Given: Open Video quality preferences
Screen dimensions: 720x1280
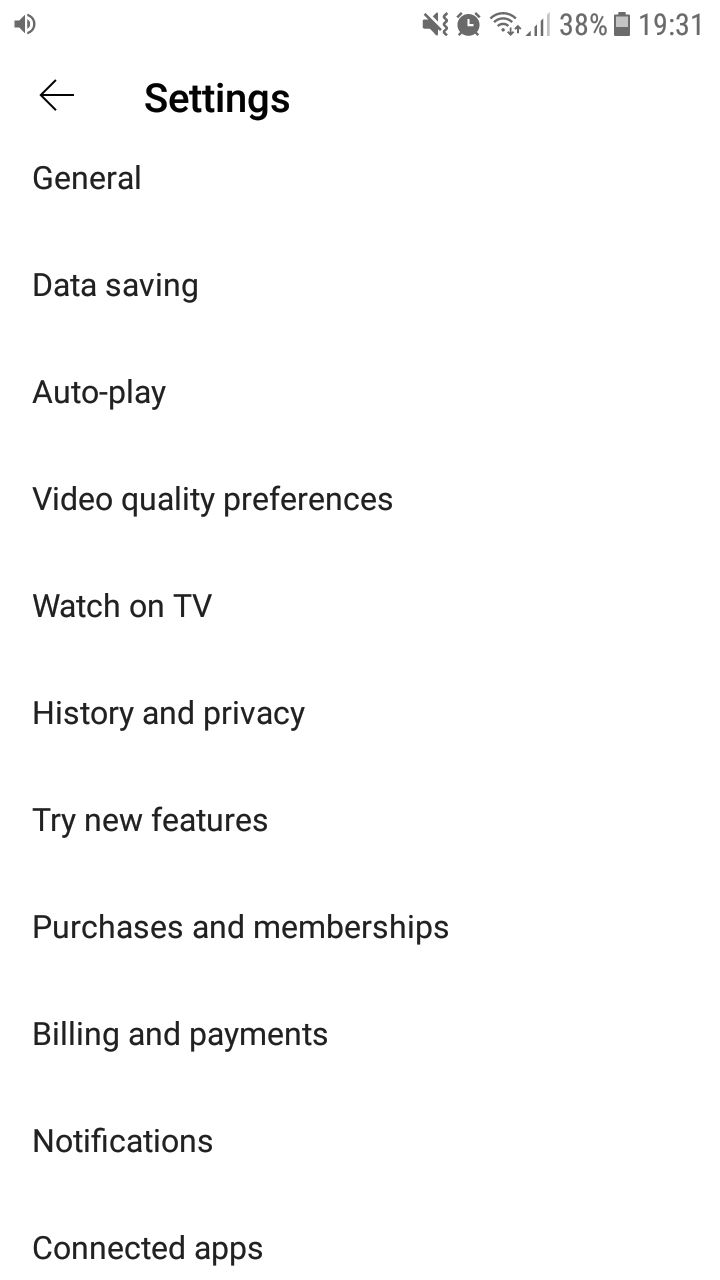Looking at the screenshot, I should [212, 499].
